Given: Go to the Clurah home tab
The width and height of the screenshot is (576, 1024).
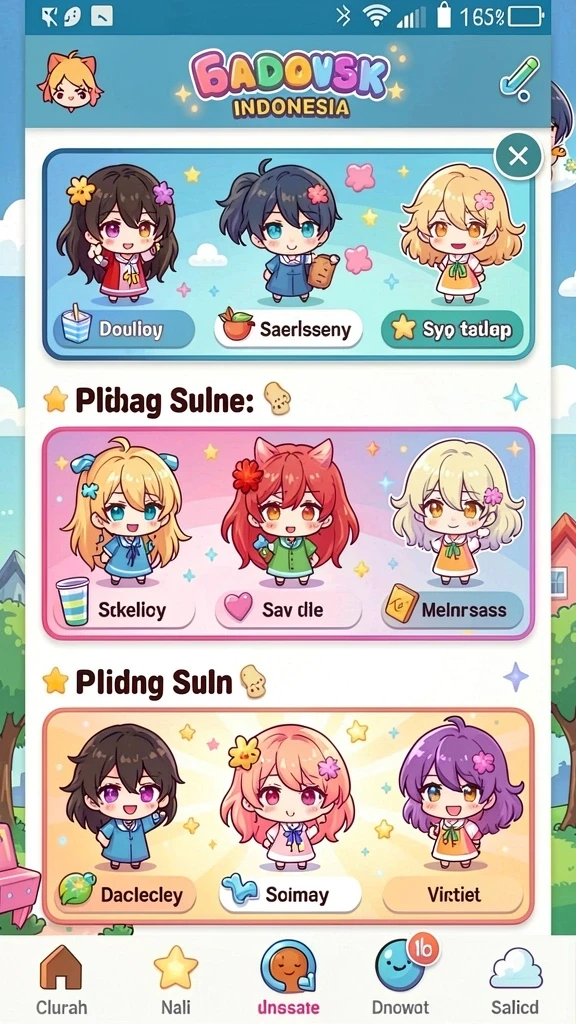Looking at the screenshot, I should point(61,980).
